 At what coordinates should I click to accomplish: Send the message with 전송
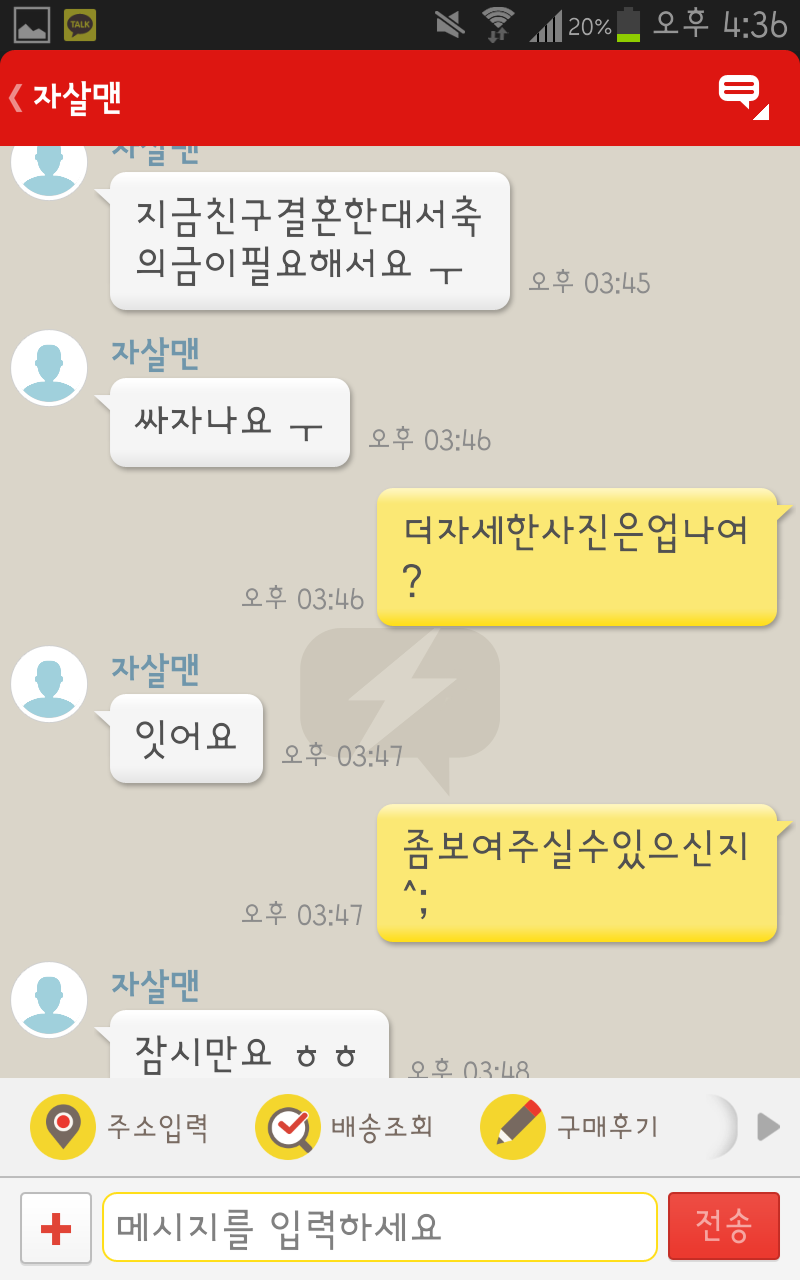[724, 1226]
